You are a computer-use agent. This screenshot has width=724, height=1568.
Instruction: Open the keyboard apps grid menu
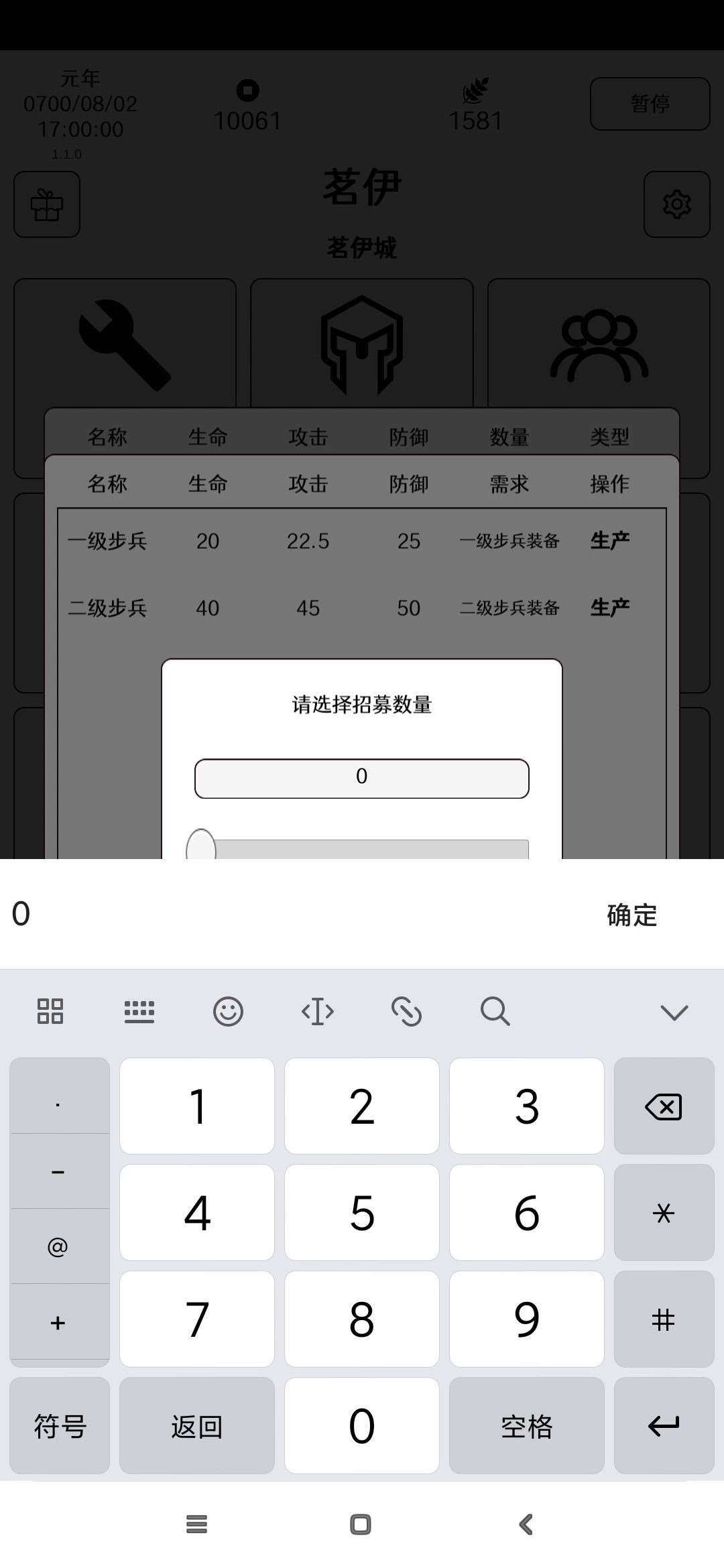point(50,1012)
